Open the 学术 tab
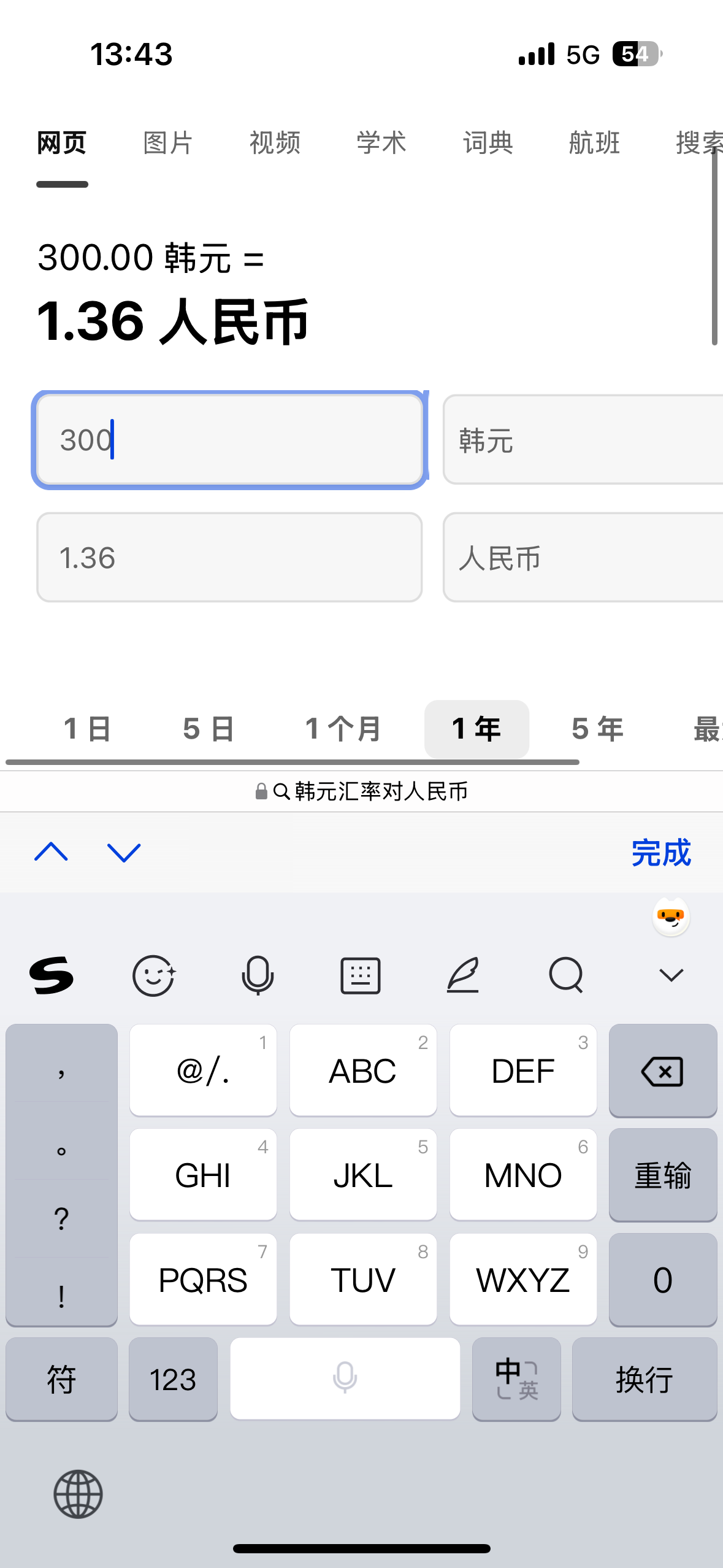723x1568 pixels. (x=381, y=143)
